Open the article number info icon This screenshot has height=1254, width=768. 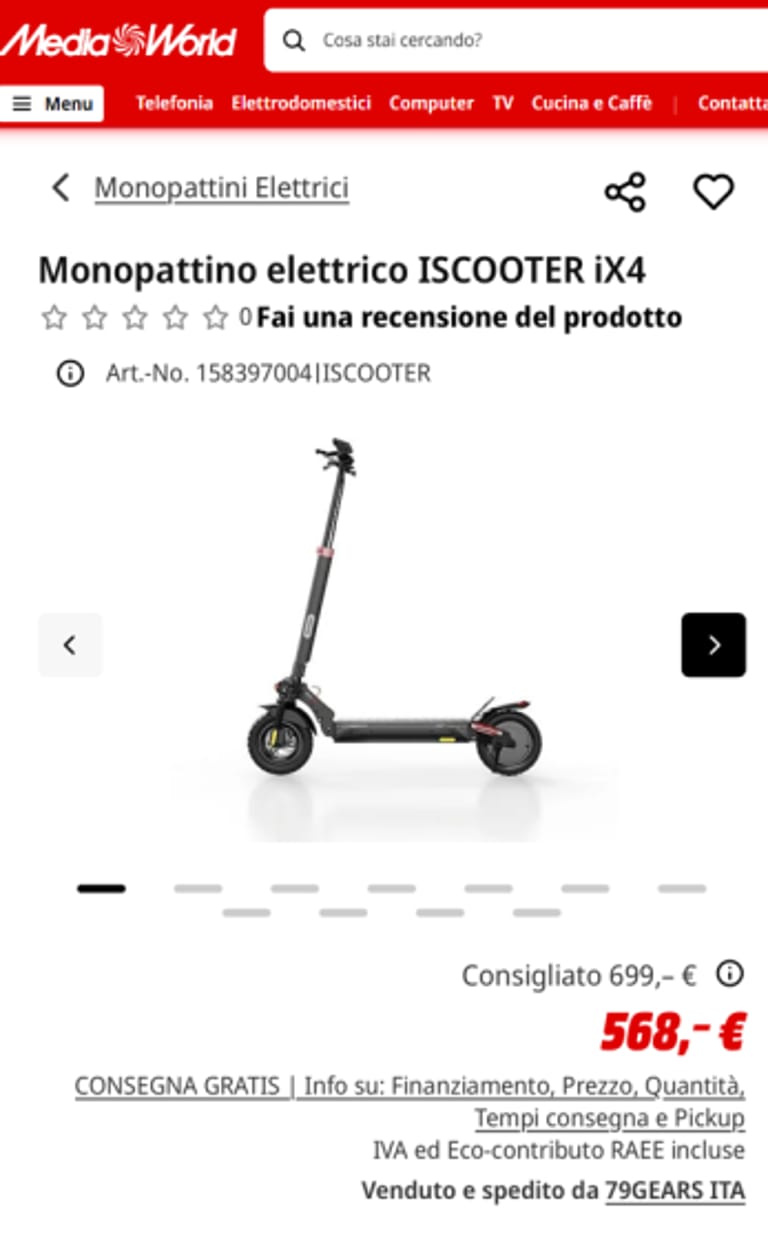pos(69,374)
